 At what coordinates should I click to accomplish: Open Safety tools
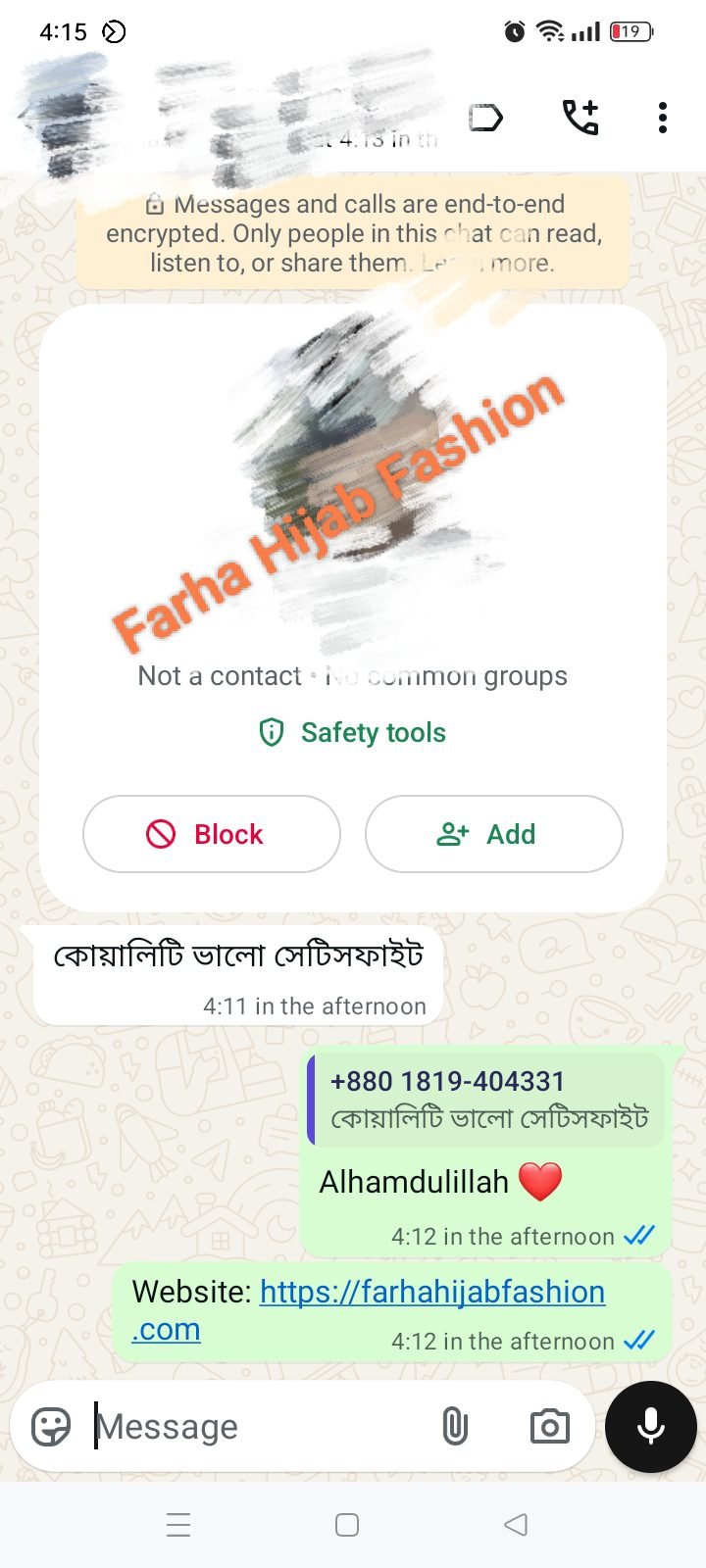352,732
